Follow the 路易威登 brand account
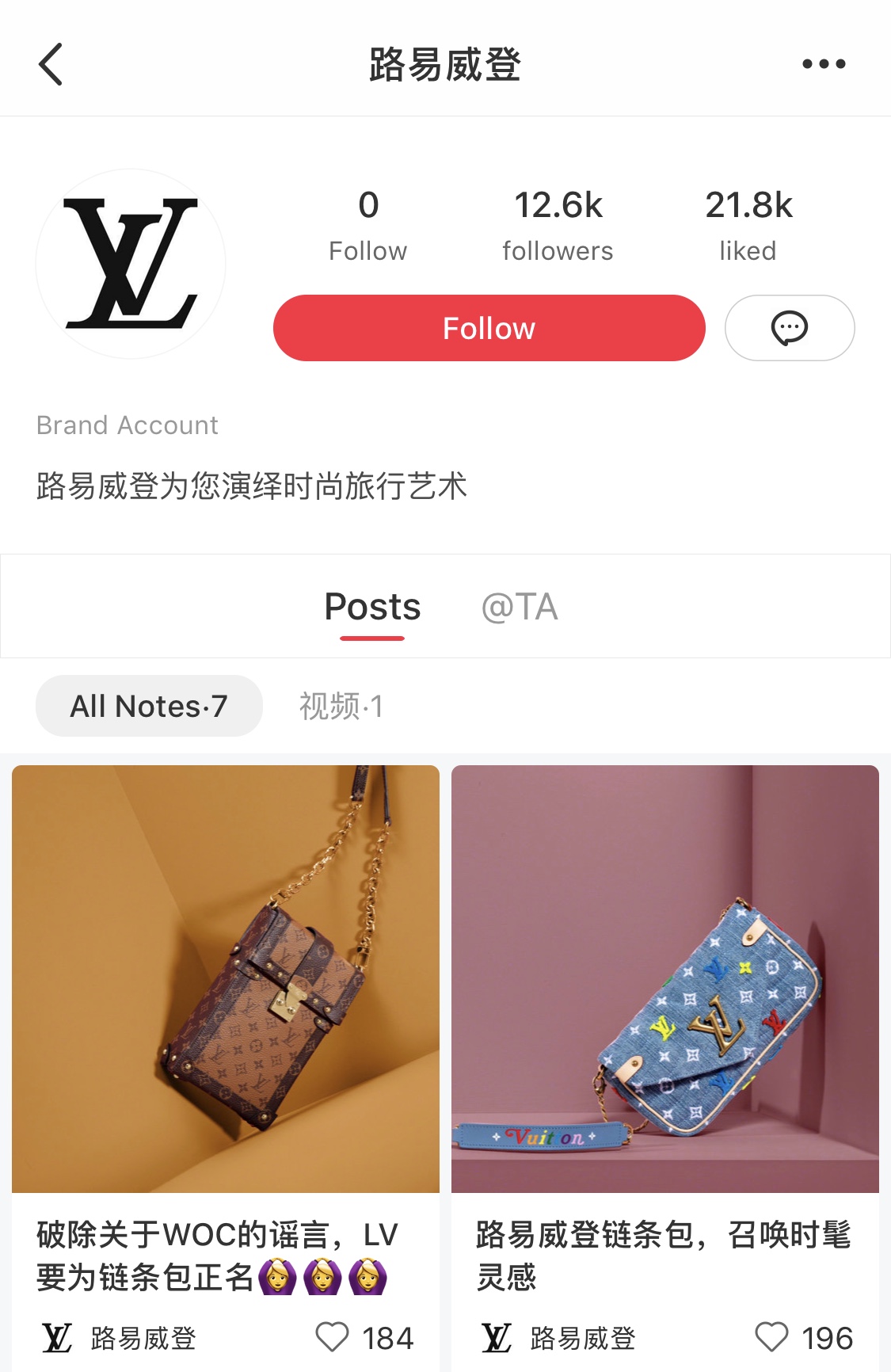 pyautogui.click(x=489, y=328)
